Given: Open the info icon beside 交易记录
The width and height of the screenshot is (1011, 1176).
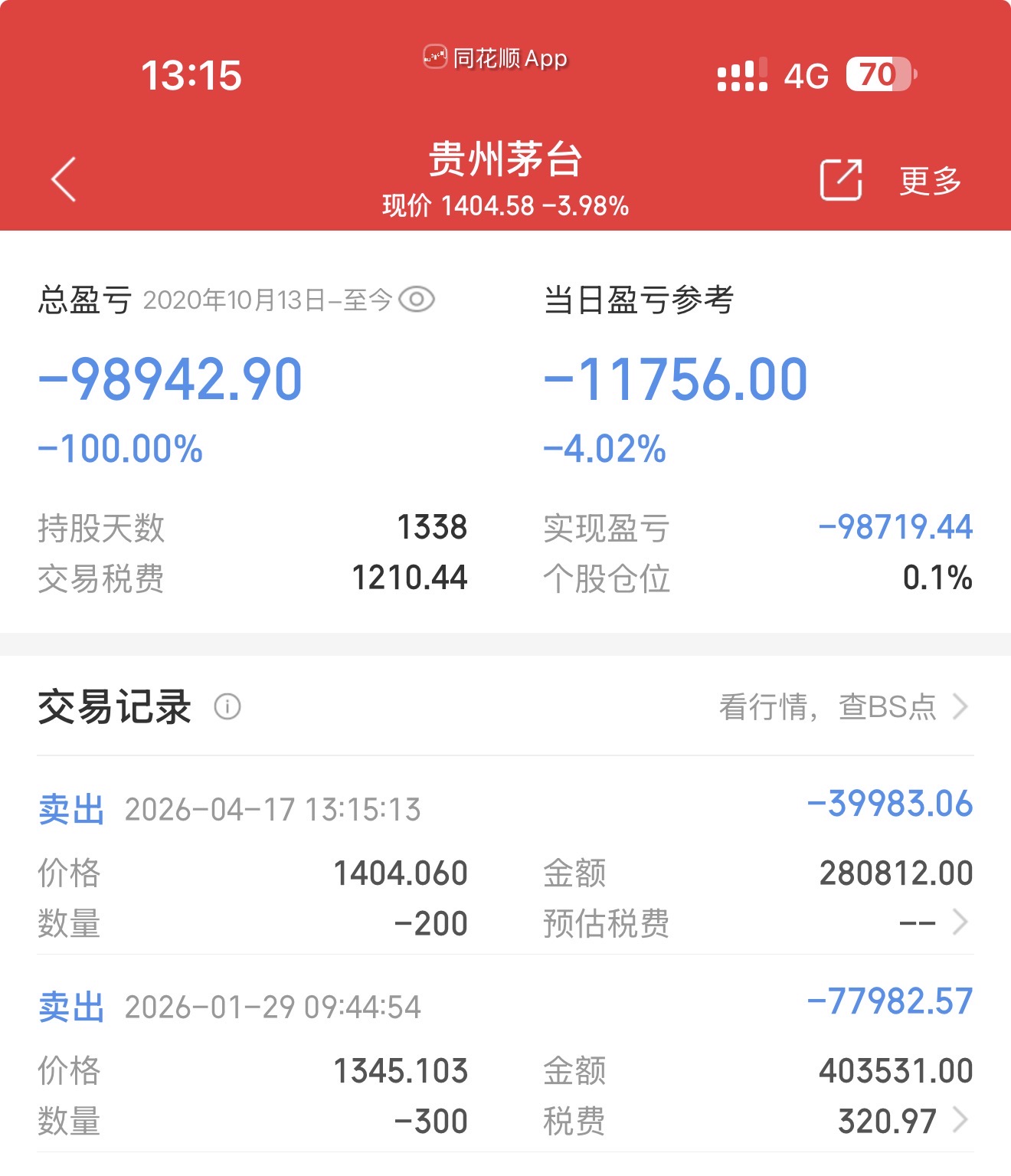Looking at the screenshot, I should (227, 706).
